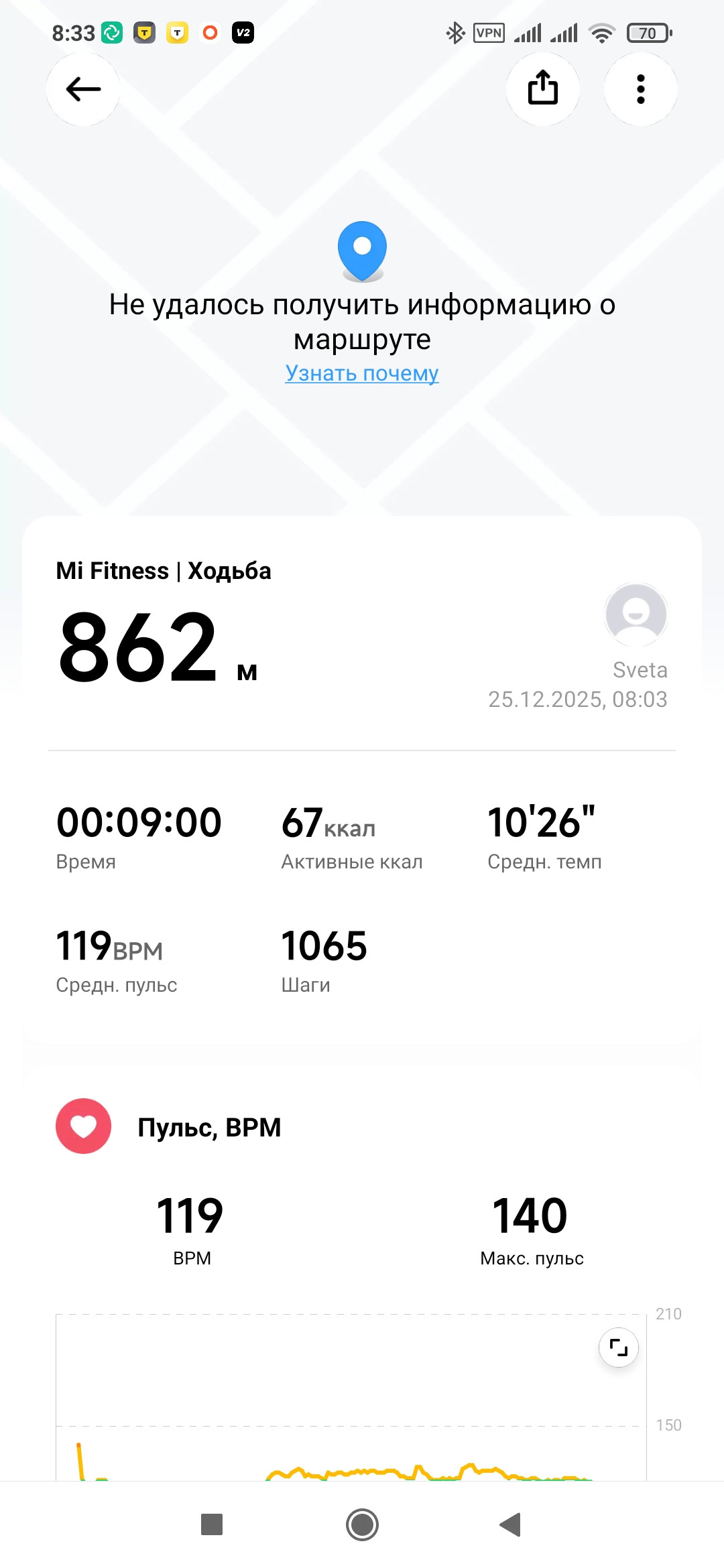
Task: Share this walking workout
Action: point(543,89)
